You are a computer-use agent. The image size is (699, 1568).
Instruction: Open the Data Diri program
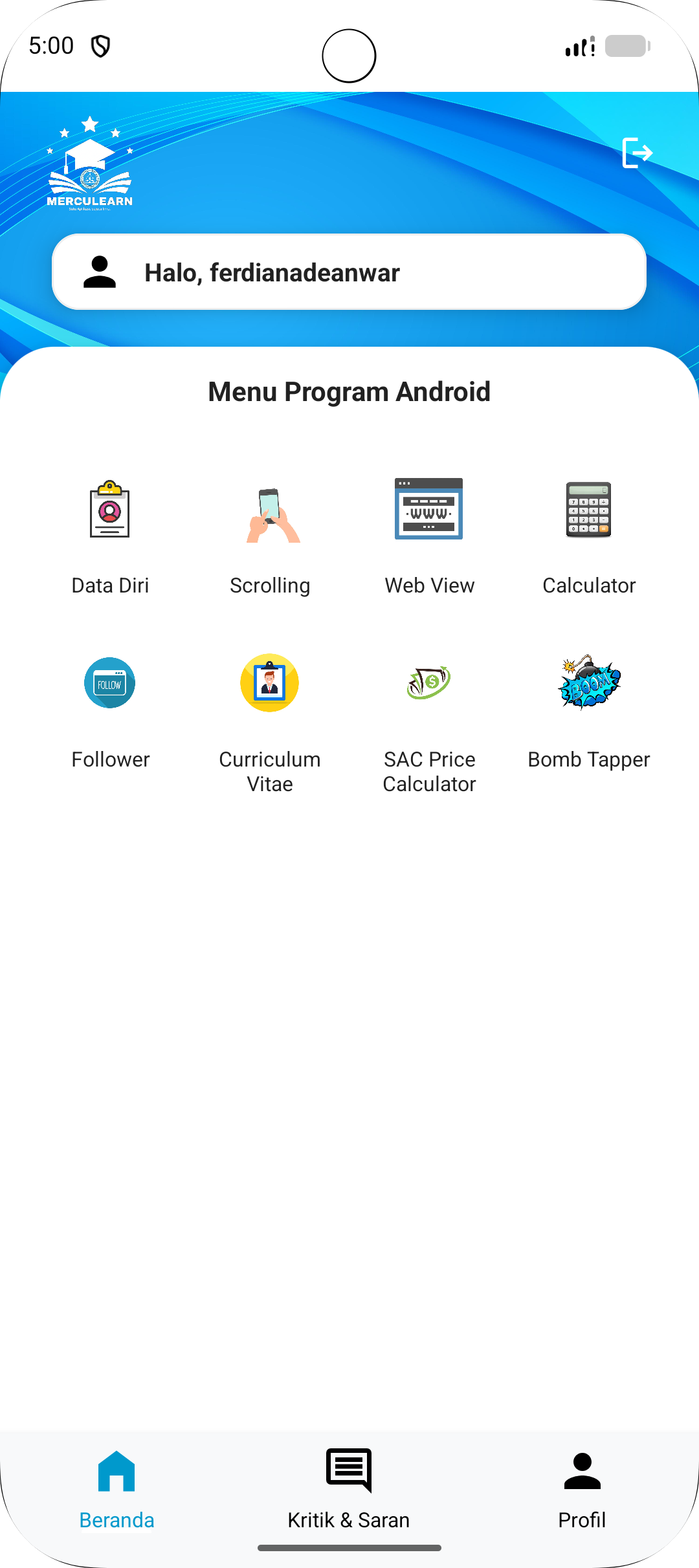point(110,537)
